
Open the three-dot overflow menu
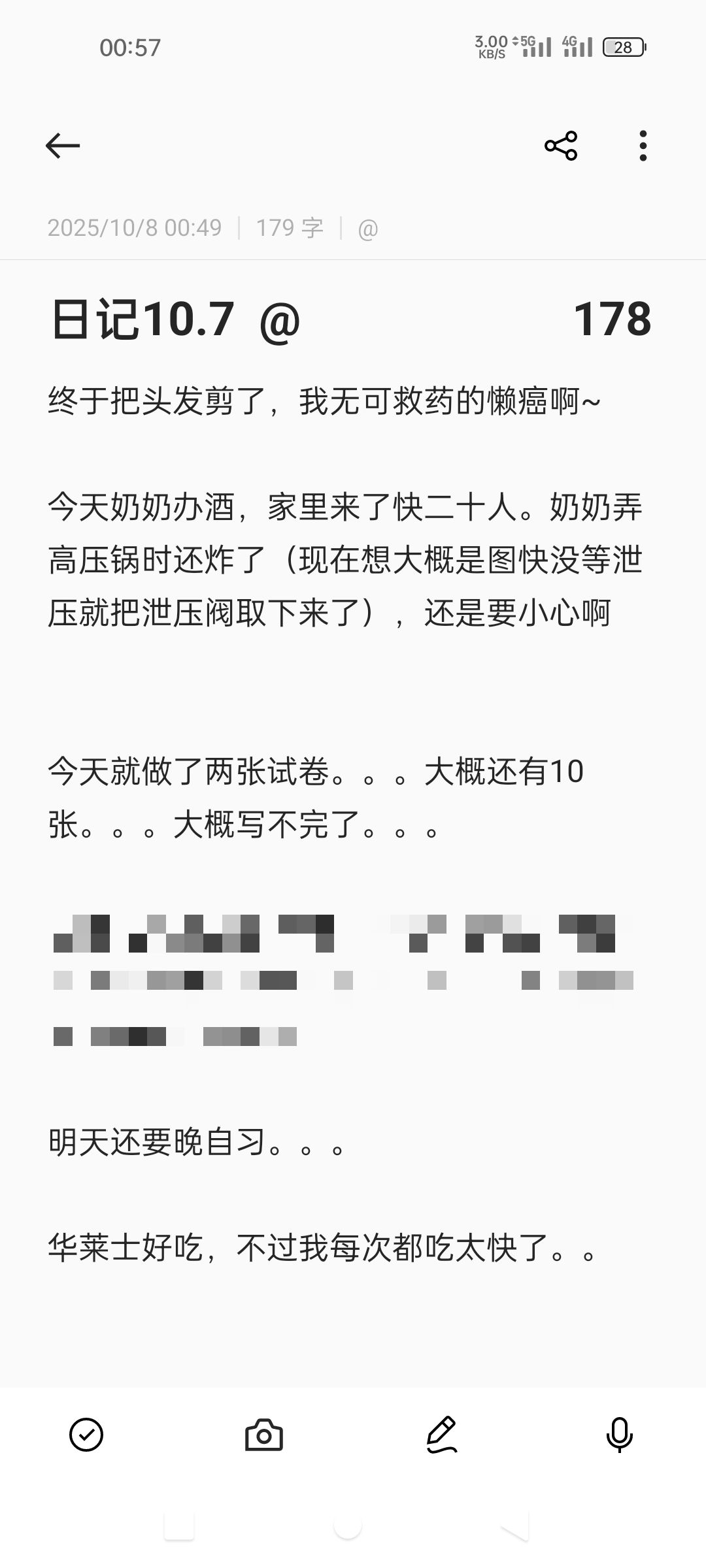643,145
